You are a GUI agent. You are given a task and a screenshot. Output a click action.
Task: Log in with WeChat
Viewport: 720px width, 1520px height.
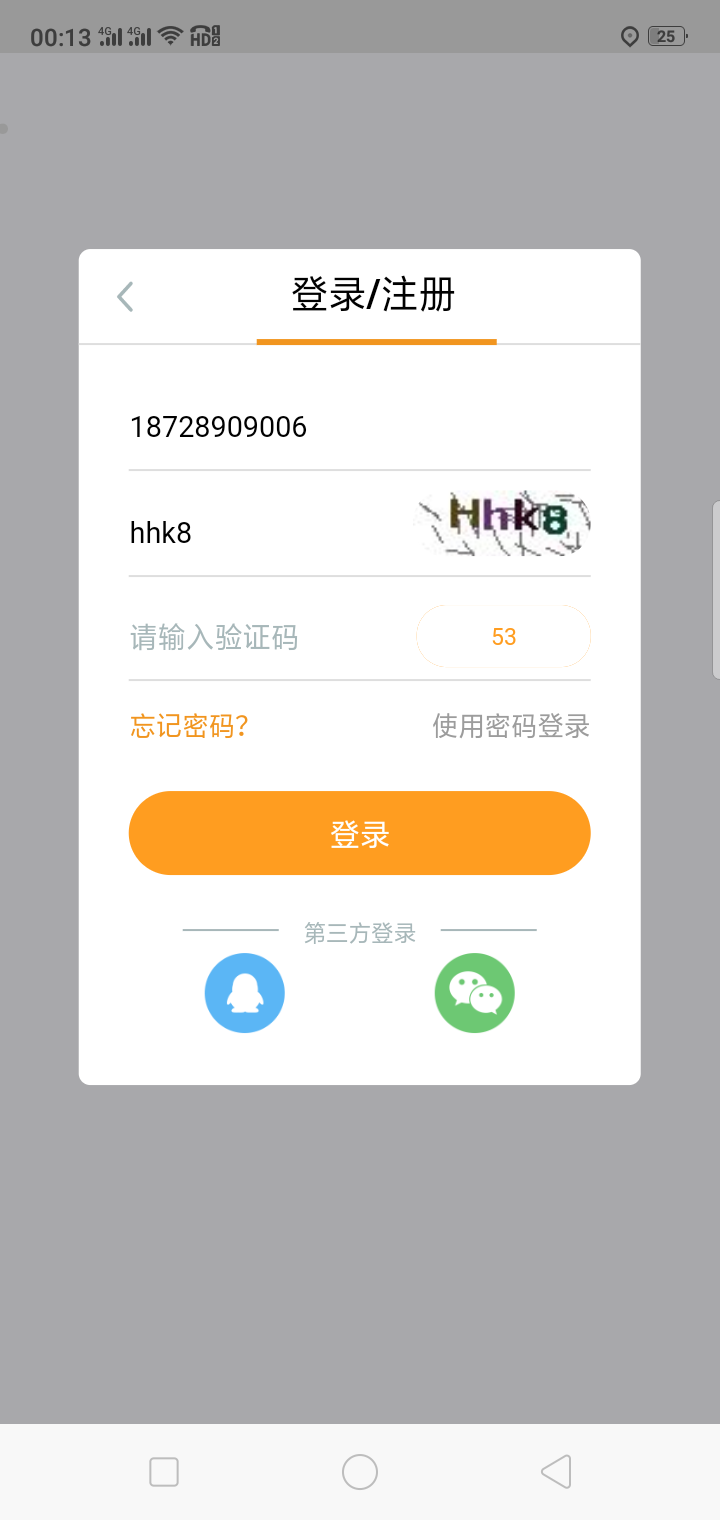[475, 993]
